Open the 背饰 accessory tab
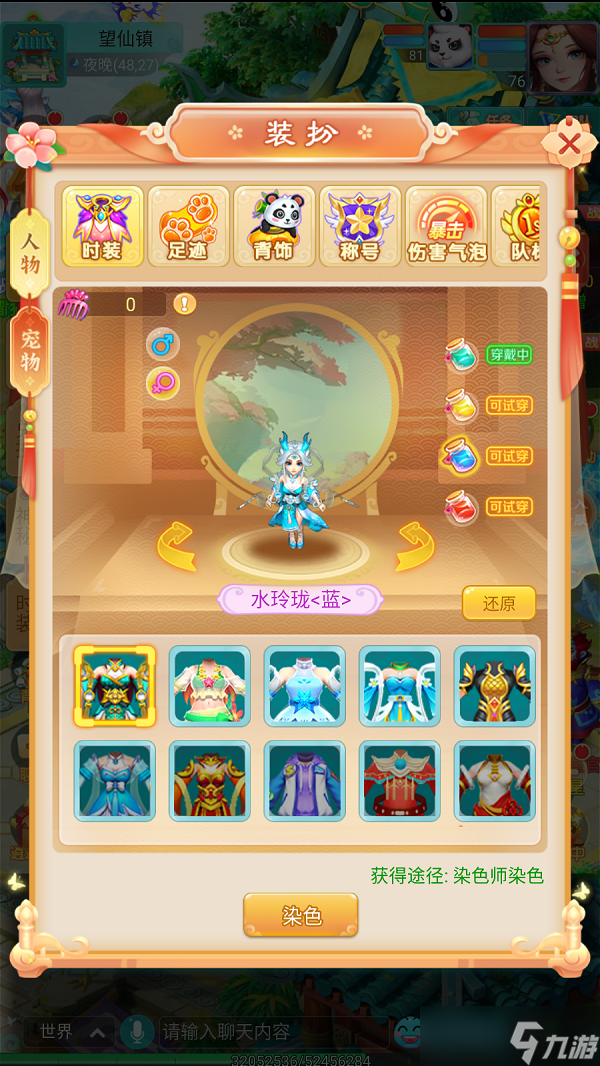The width and height of the screenshot is (600, 1066). [x=274, y=227]
